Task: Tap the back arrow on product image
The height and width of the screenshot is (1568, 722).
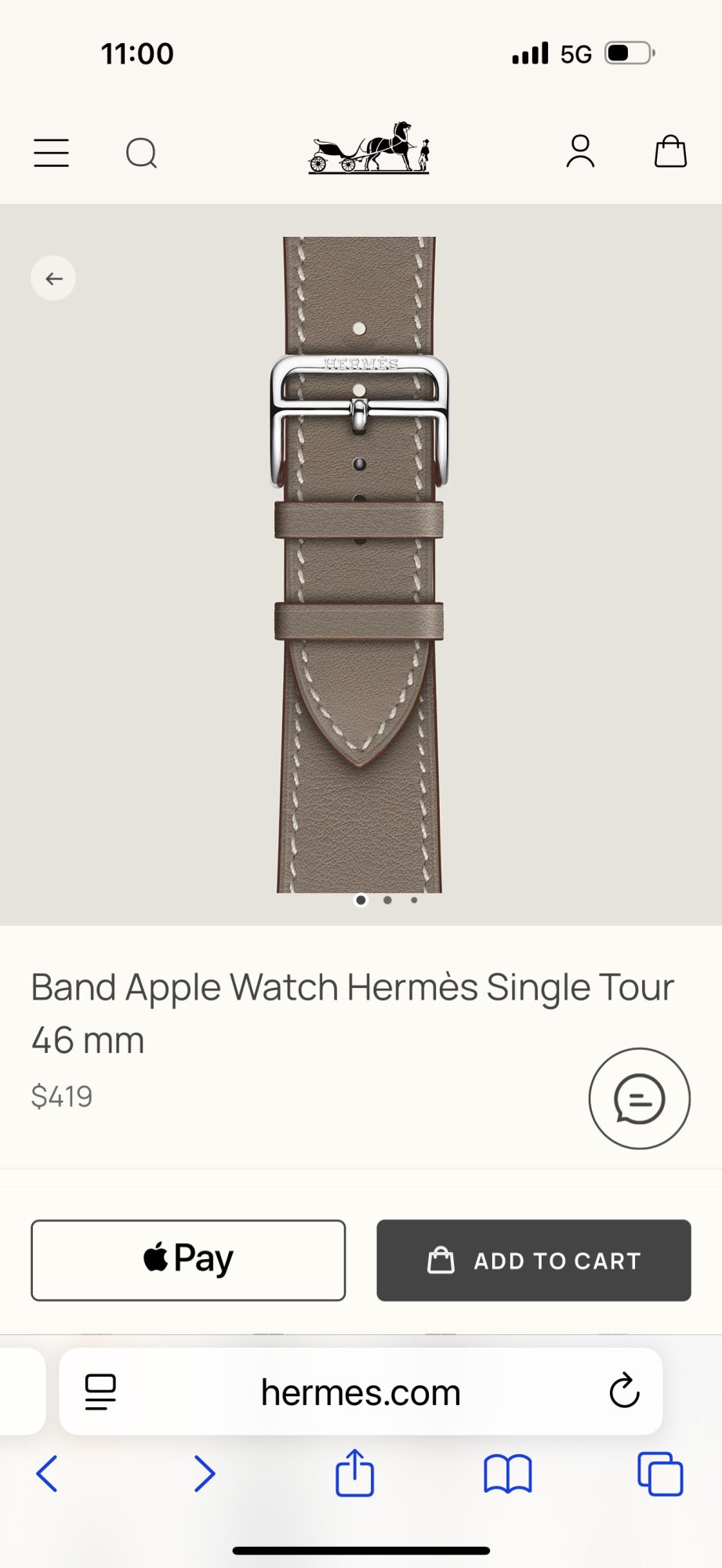Action: (53, 278)
